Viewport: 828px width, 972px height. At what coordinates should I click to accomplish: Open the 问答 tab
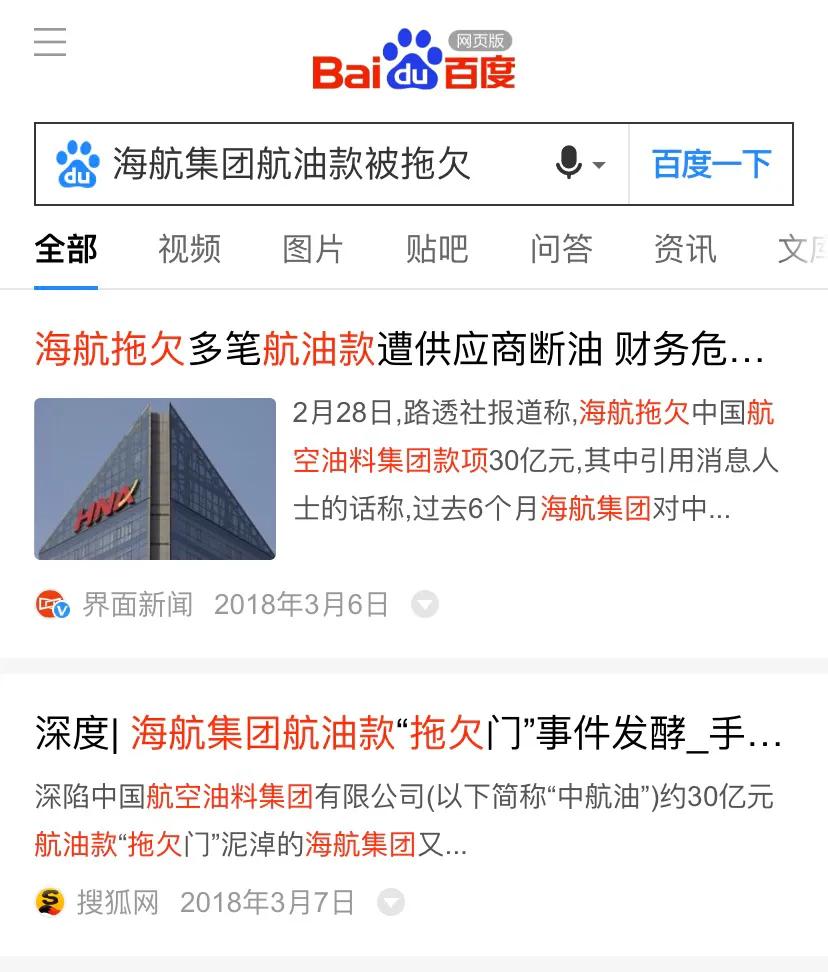click(560, 249)
